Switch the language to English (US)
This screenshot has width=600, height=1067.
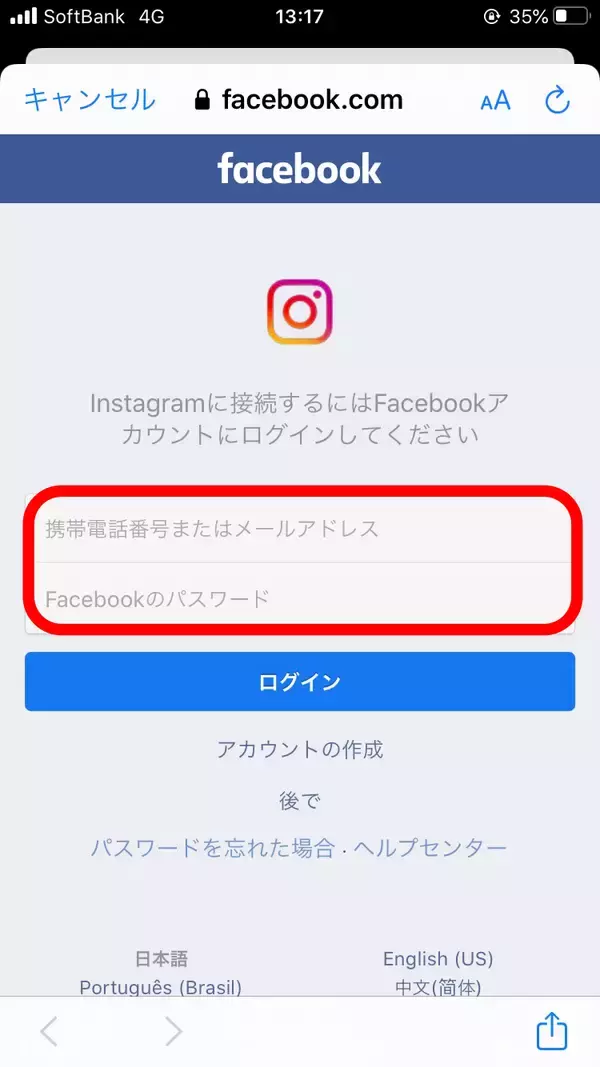coord(438,958)
